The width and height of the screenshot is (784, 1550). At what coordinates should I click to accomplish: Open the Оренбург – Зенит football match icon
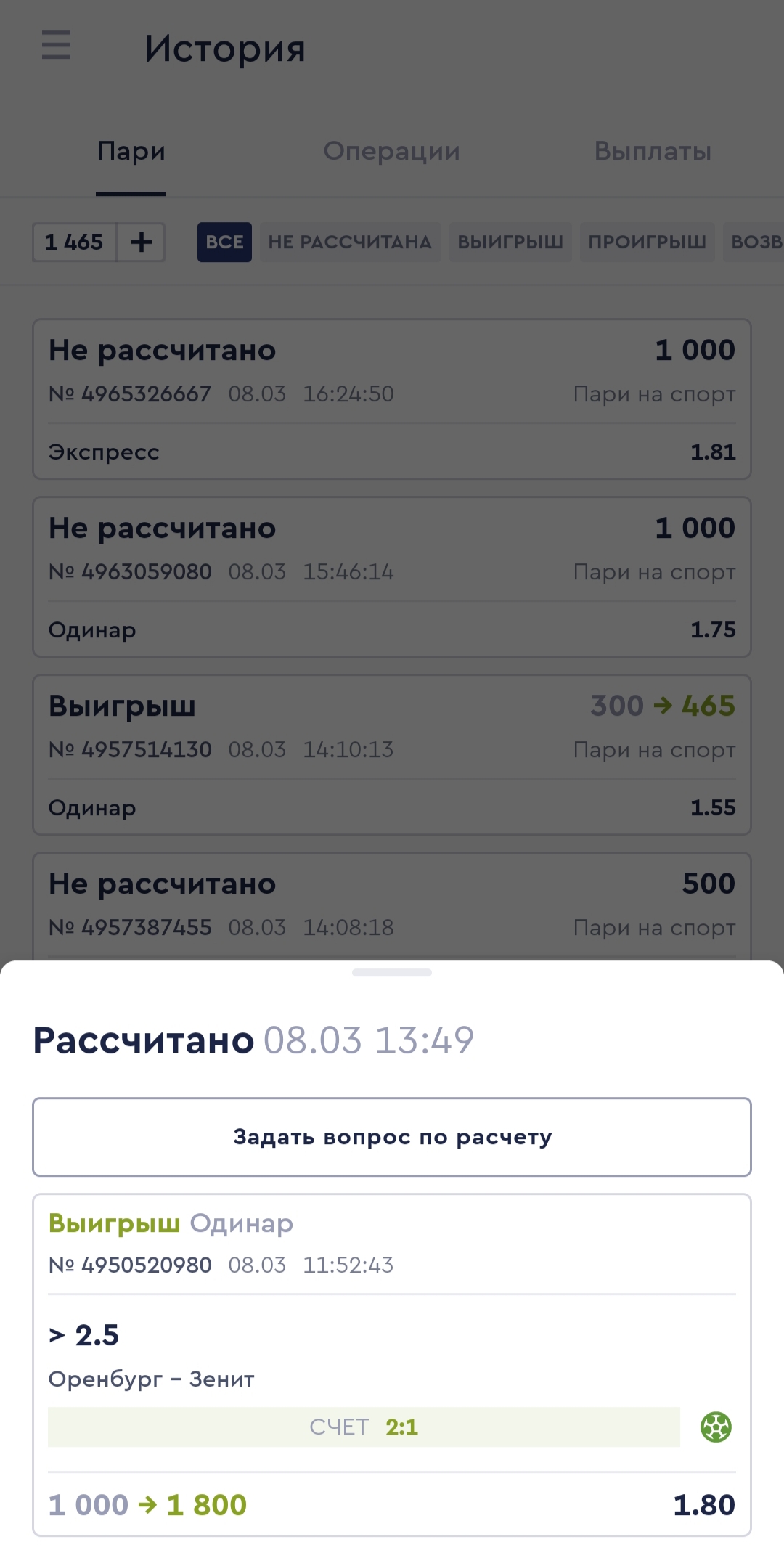(x=716, y=1427)
